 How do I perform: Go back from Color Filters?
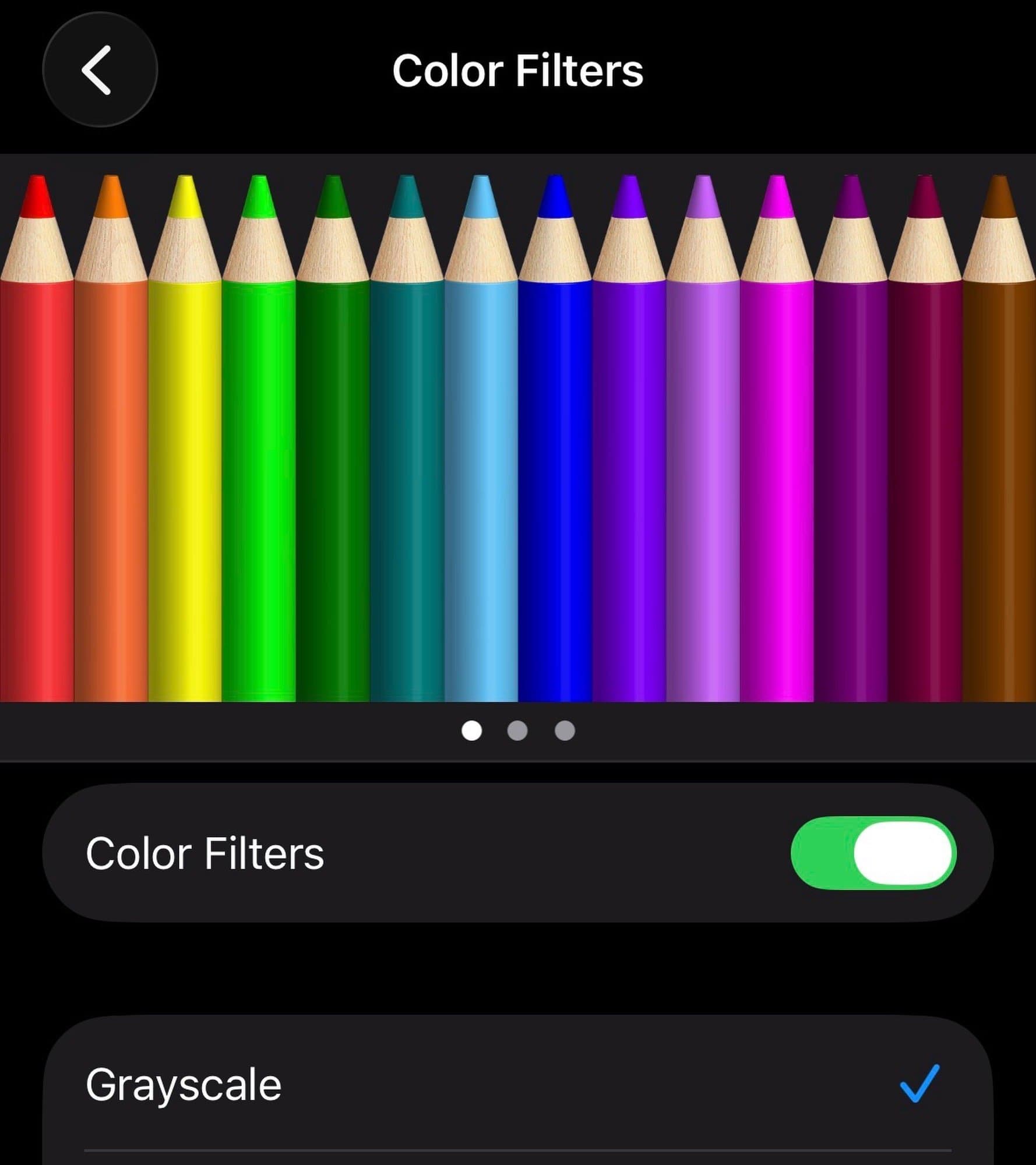pyautogui.click(x=100, y=70)
